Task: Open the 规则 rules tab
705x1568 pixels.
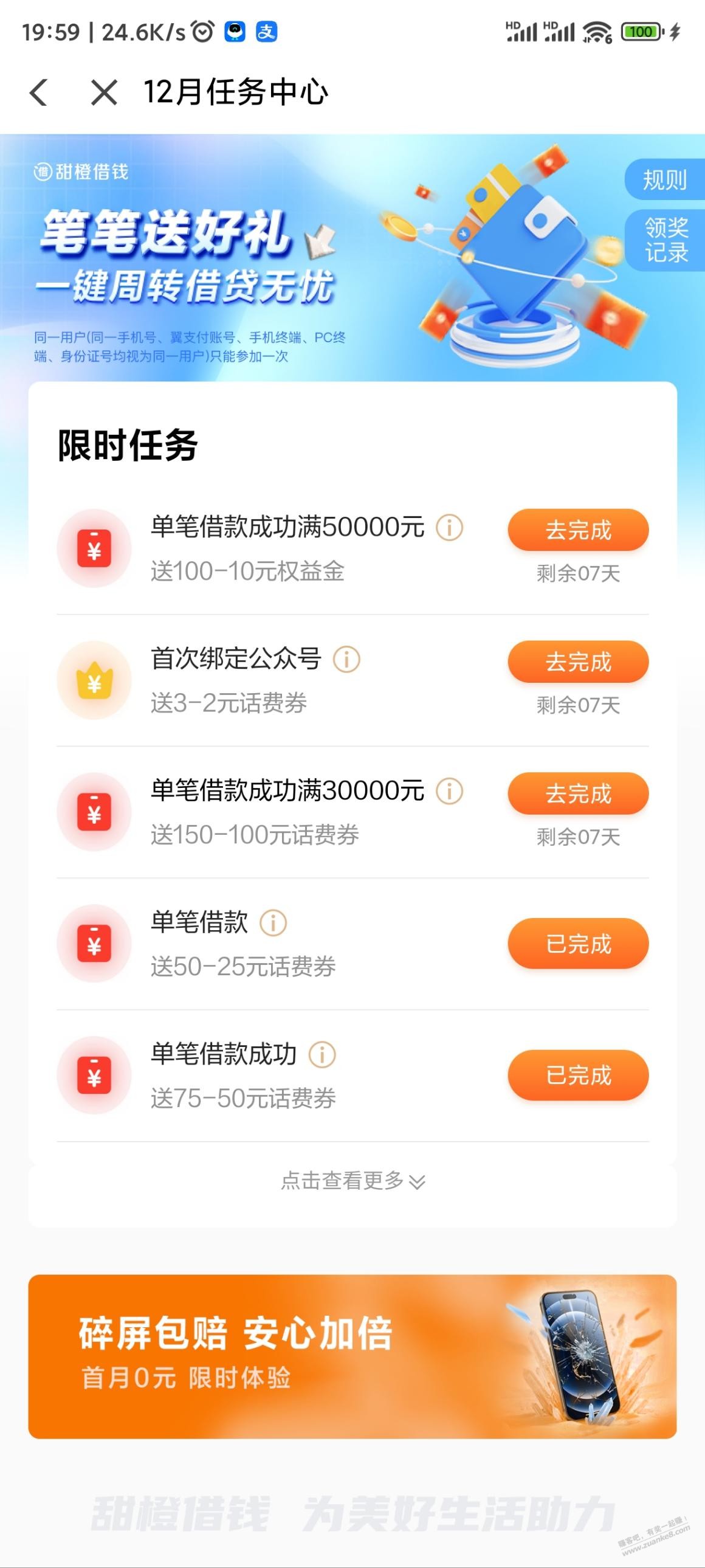Action: [x=664, y=179]
